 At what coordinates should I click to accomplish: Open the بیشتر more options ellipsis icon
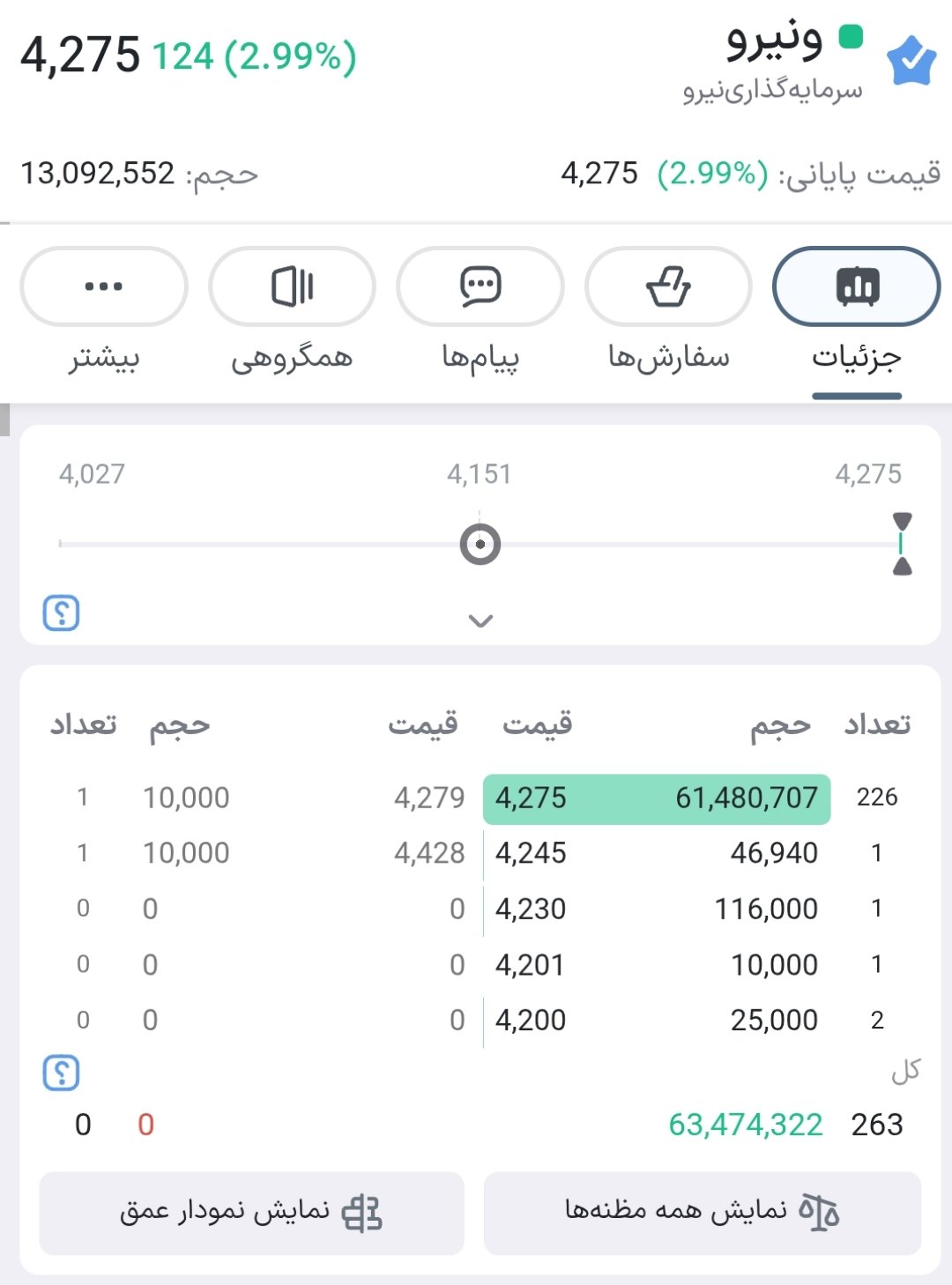click(x=103, y=286)
